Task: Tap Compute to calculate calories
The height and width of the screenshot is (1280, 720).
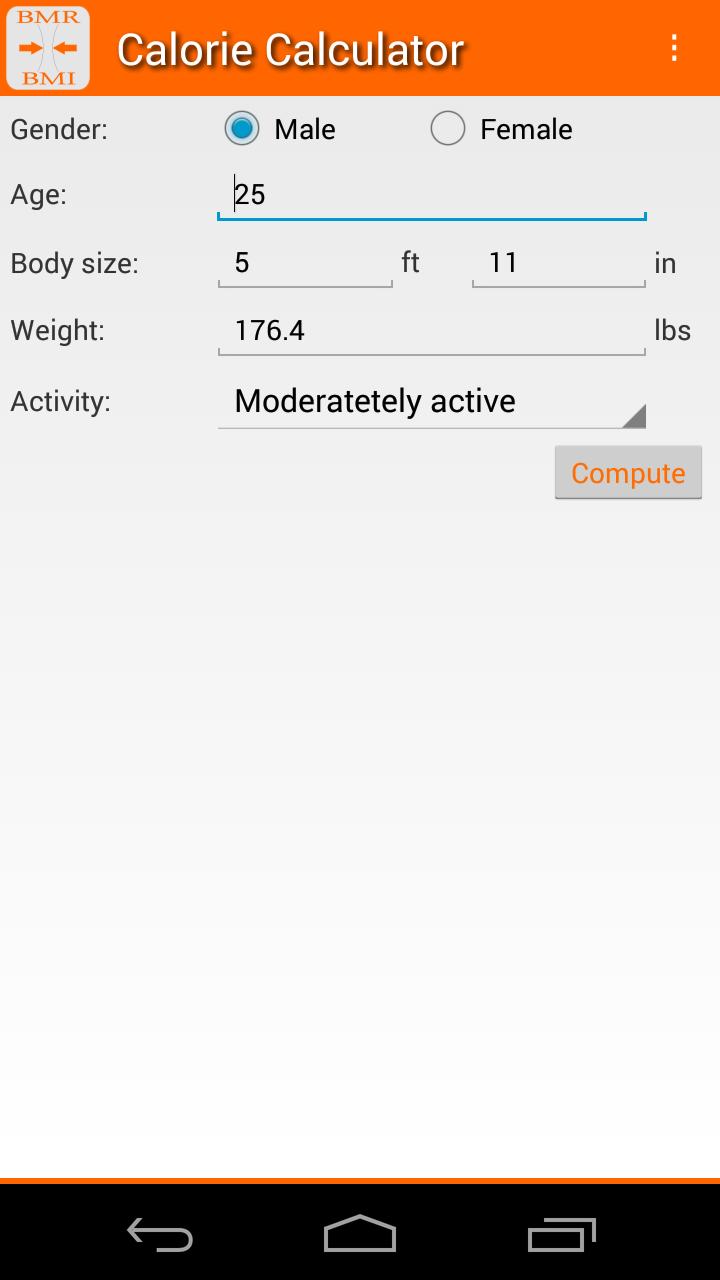Action: click(628, 472)
